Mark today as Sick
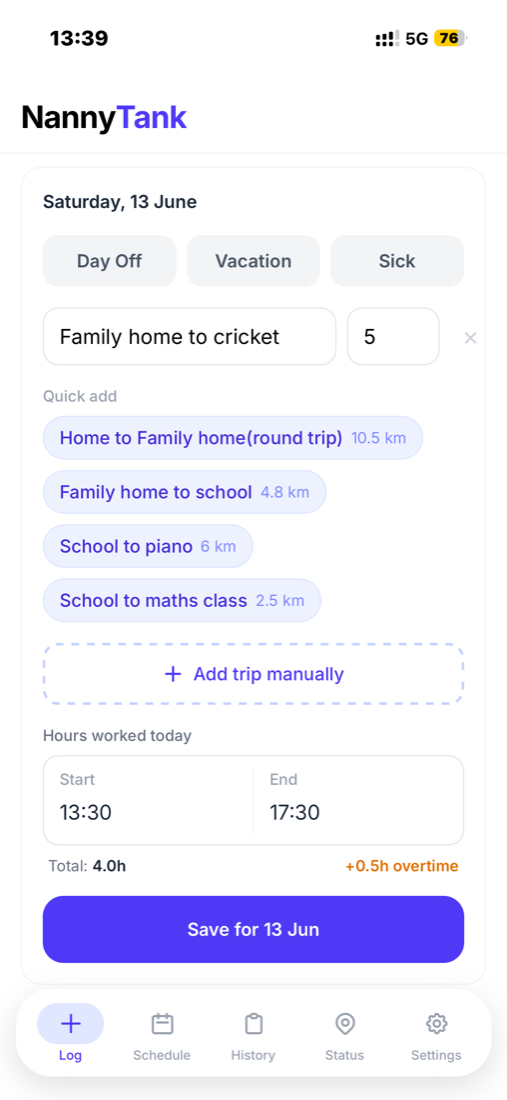Image resolution: width=507 pixels, height=1100 pixels. (x=397, y=261)
